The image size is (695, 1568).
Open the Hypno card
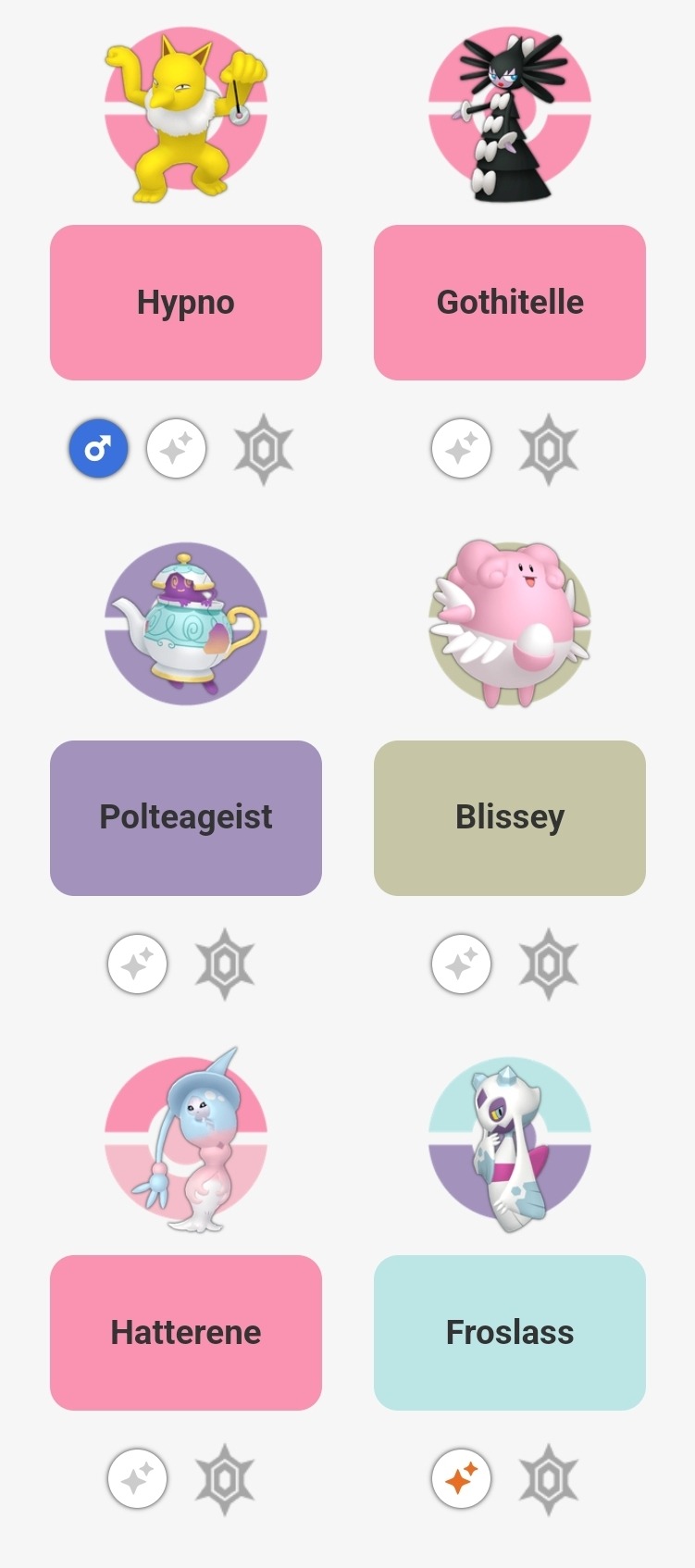pos(185,303)
